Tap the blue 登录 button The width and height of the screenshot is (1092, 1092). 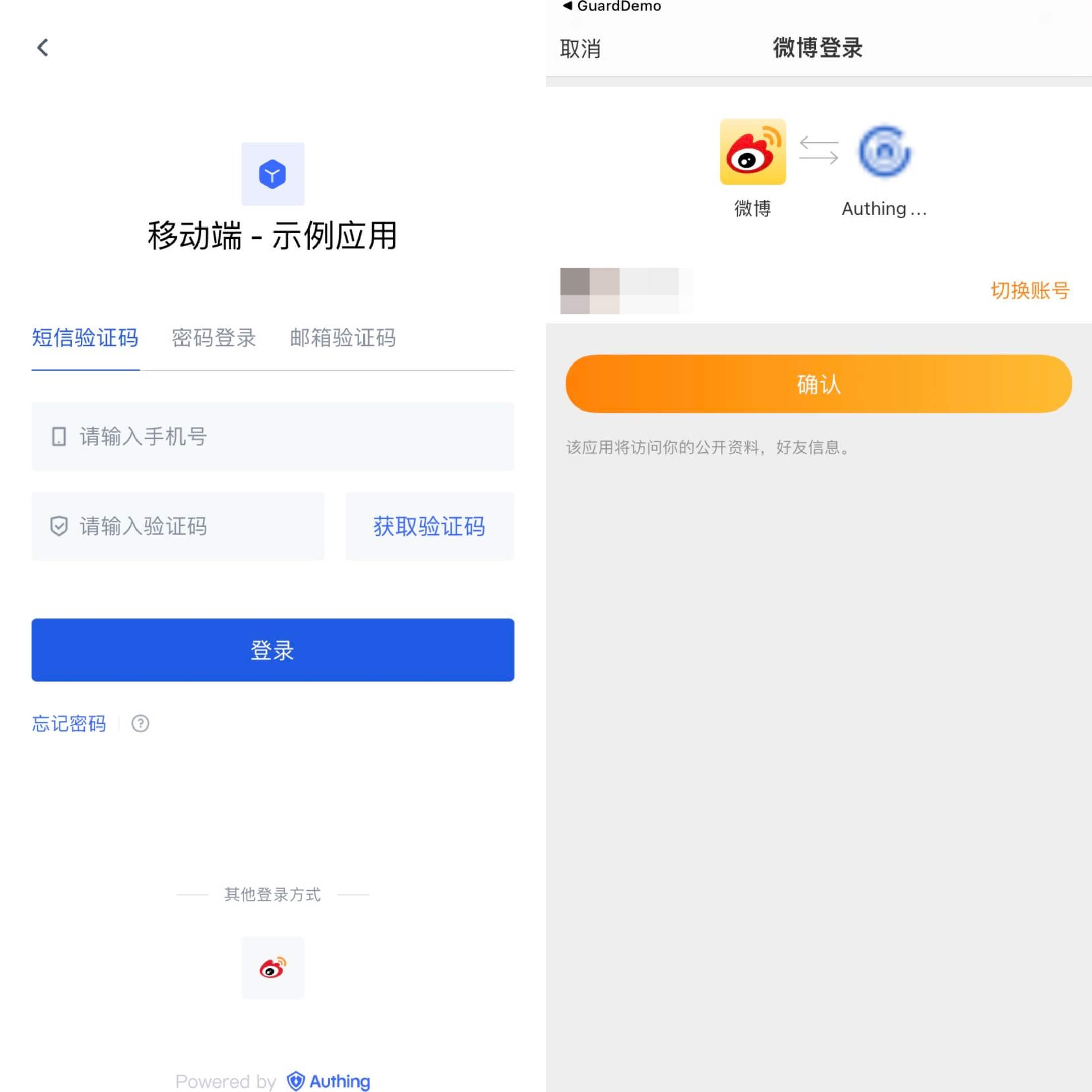(x=272, y=650)
